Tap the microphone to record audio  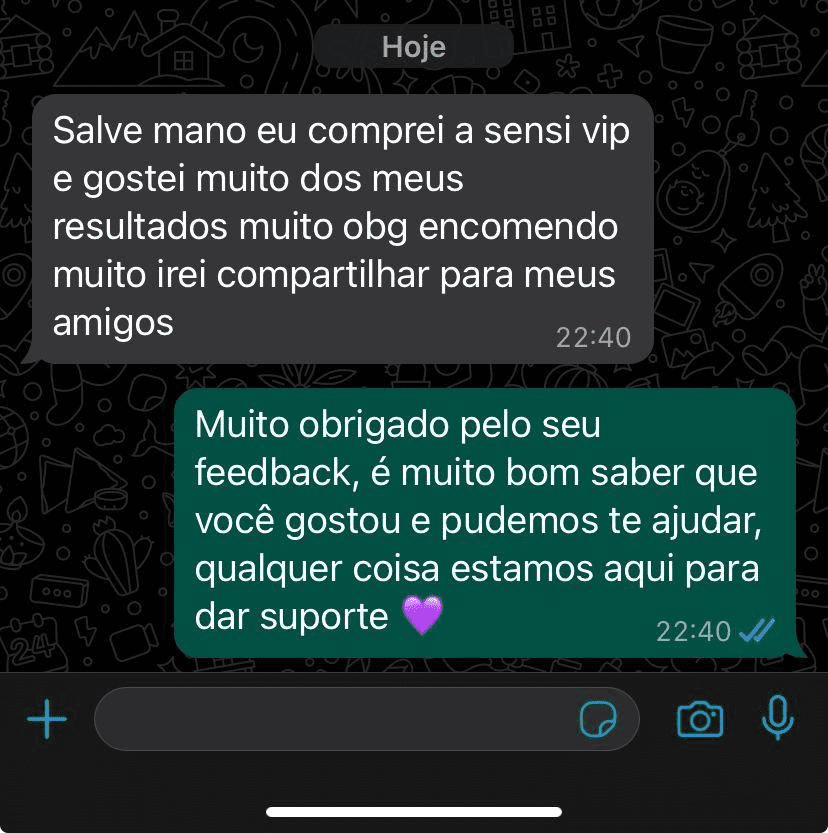(x=778, y=719)
